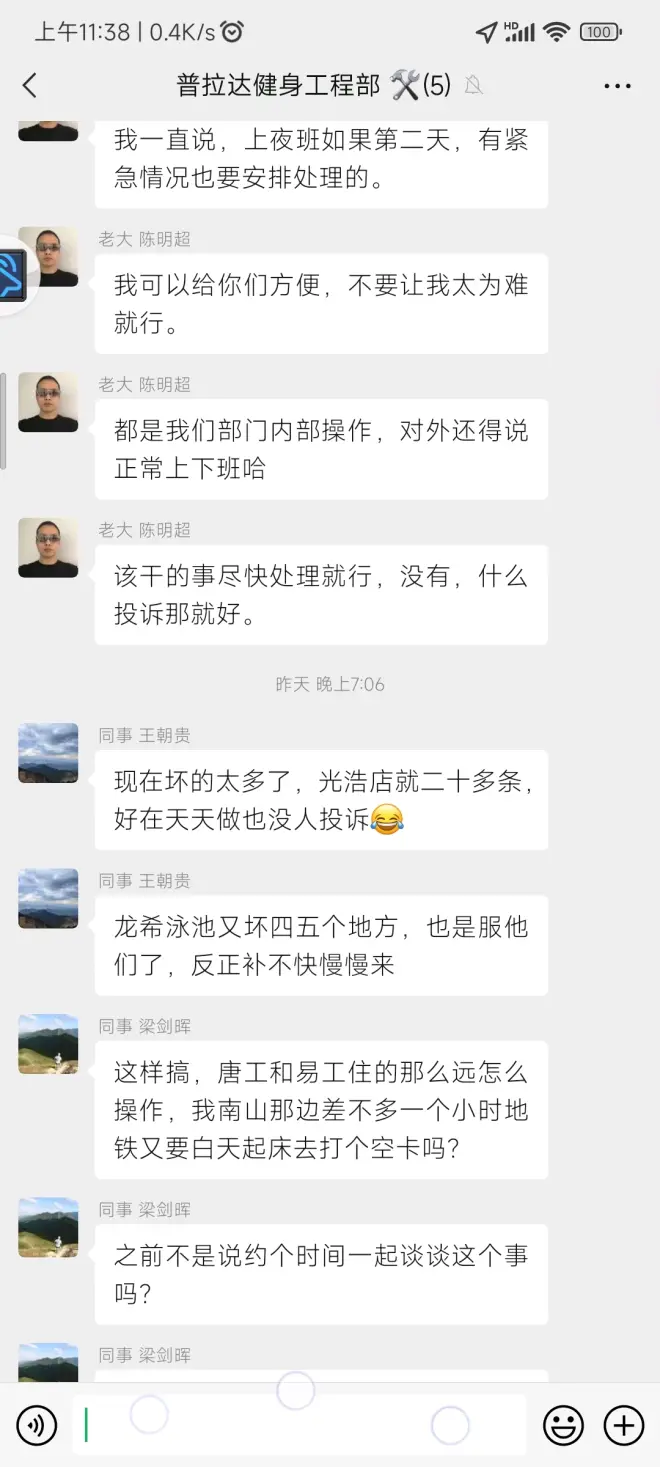Tap 陈明超's avatar beside the '我可以给你们方便' message
Viewport: 660px width, 1467px height.
pyautogui.click(x=48, y=257)
